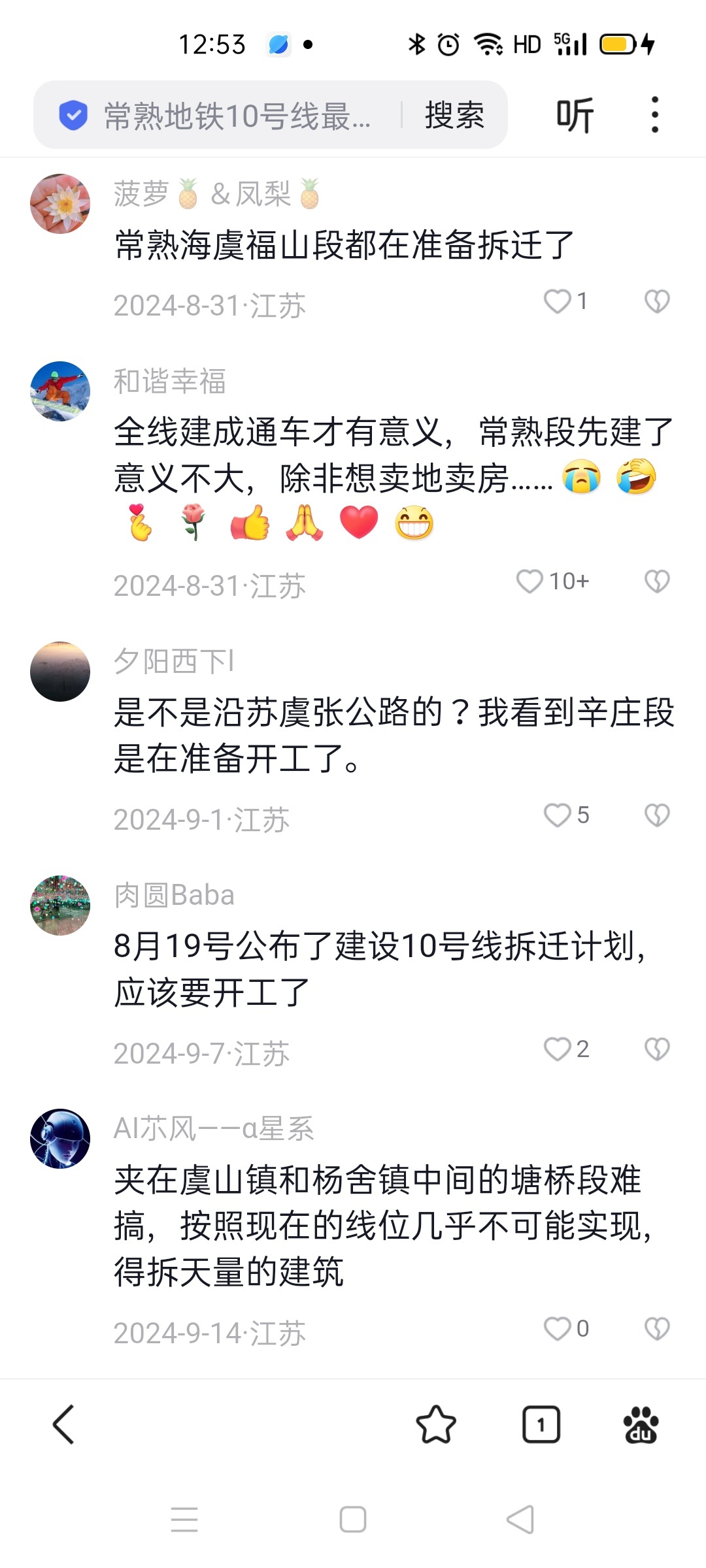This screenshot has height=1568, width=706.
Task: Like 肉圆Baba's comment about 拆迁计划
Action: [558, 1049]
